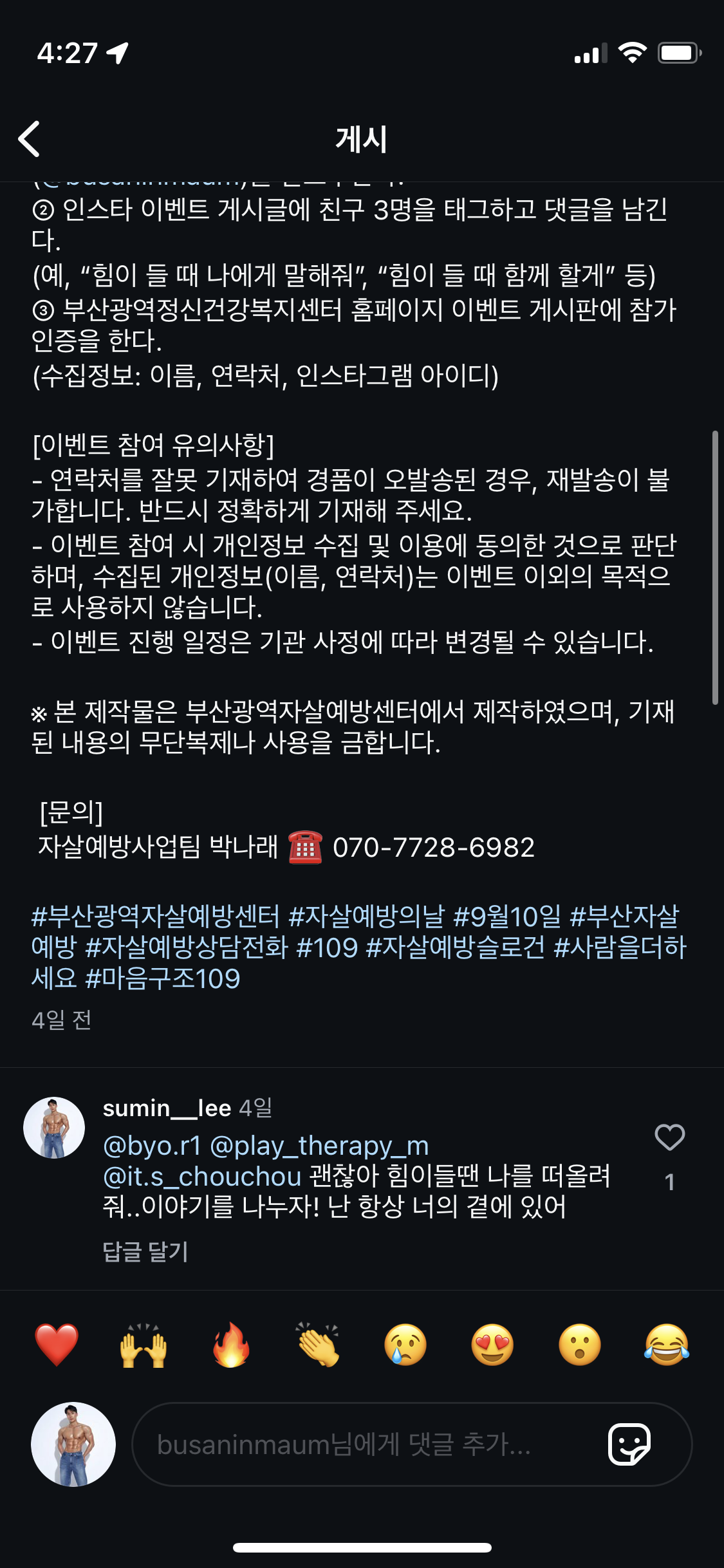Viewport: 724px width, 1568px height.
Task: Open the #부산광역자살예방센터 hashtag
Action: point(156,916)
